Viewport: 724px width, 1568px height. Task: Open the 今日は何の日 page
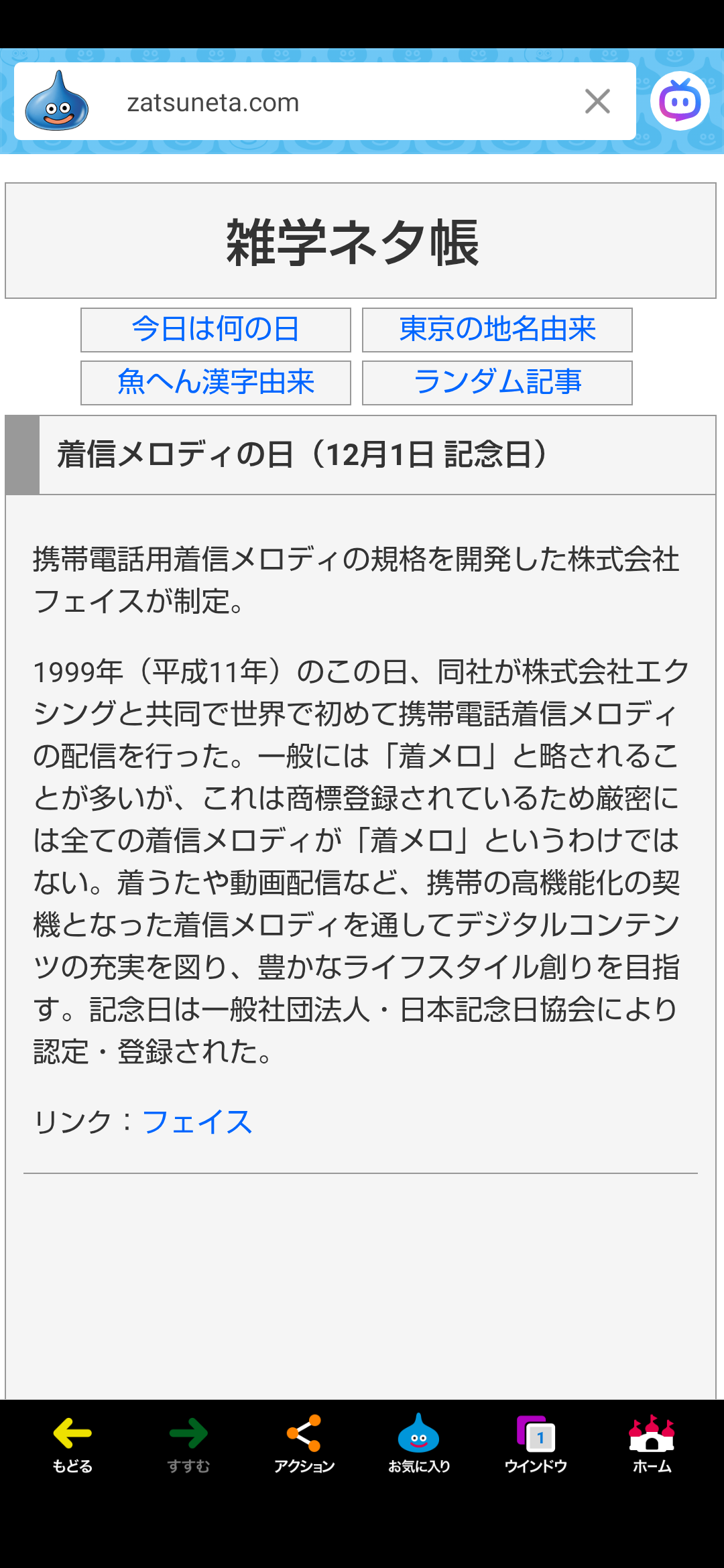tap(215, 330)
